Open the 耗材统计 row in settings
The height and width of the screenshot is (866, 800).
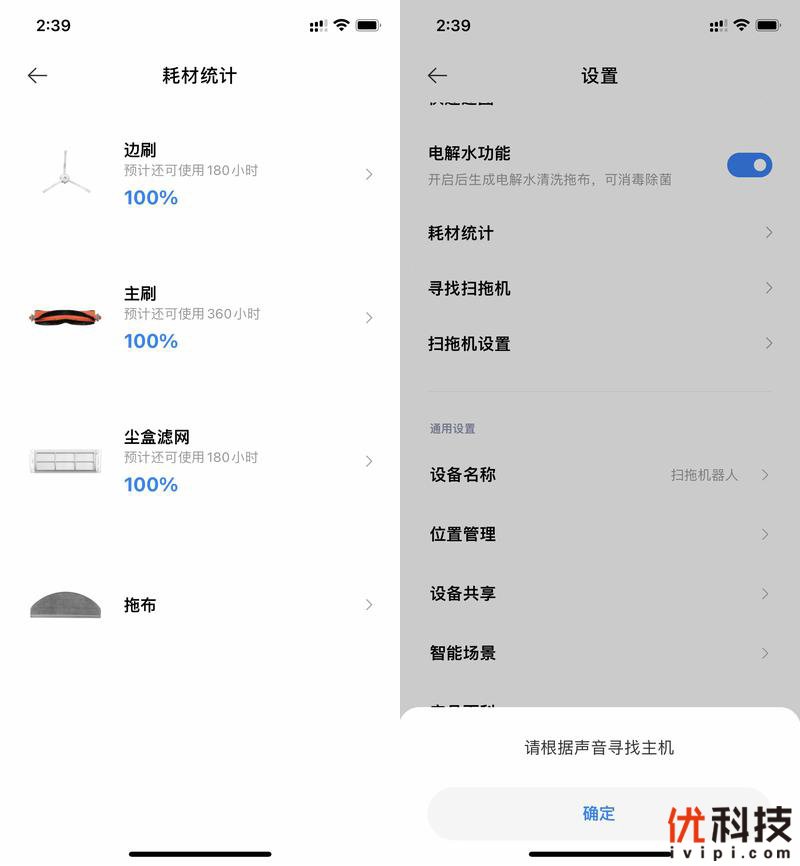pyautogui.click(x=600, y=233)
